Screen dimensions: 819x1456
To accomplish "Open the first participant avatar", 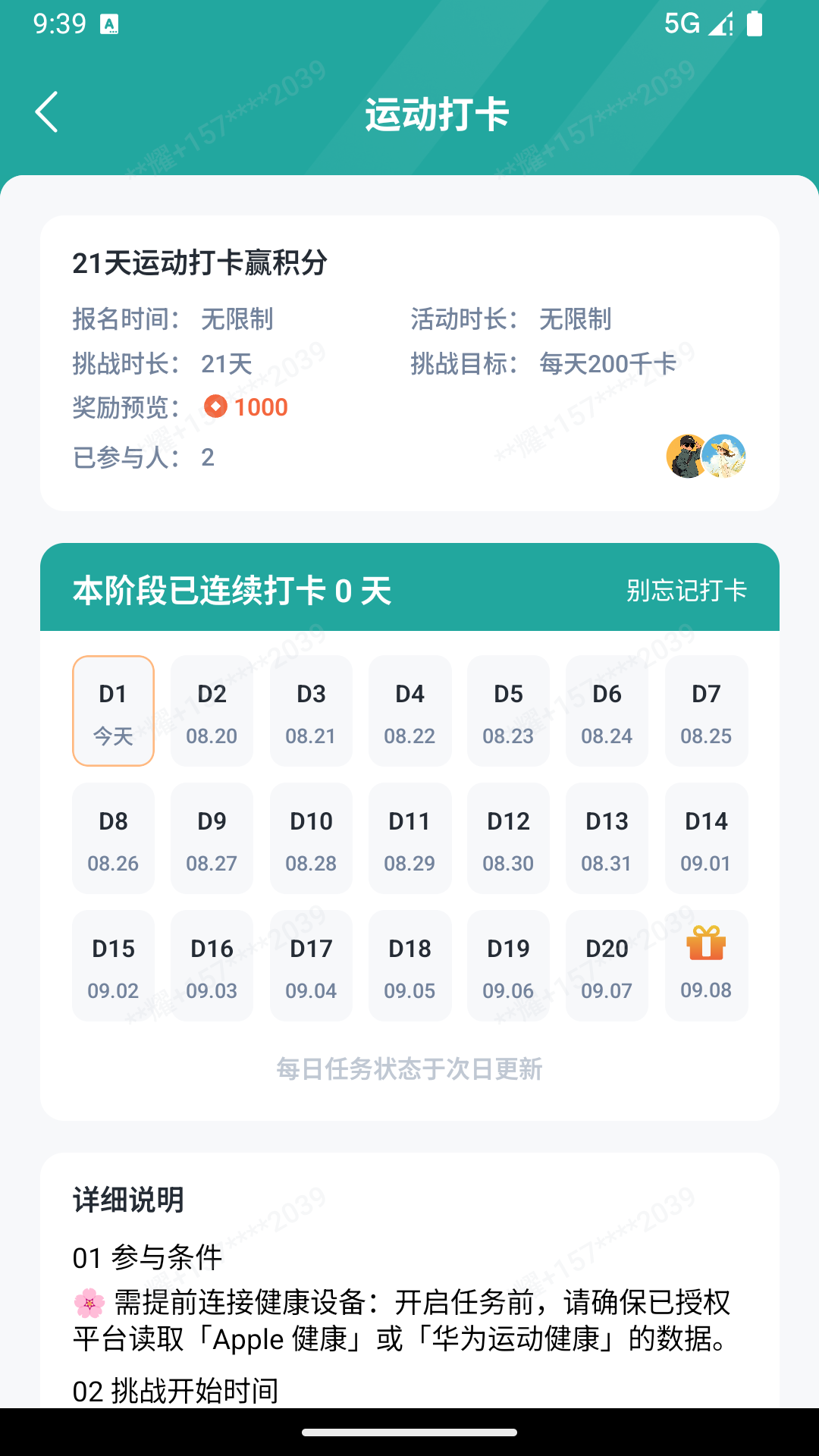I will [686, 457].
